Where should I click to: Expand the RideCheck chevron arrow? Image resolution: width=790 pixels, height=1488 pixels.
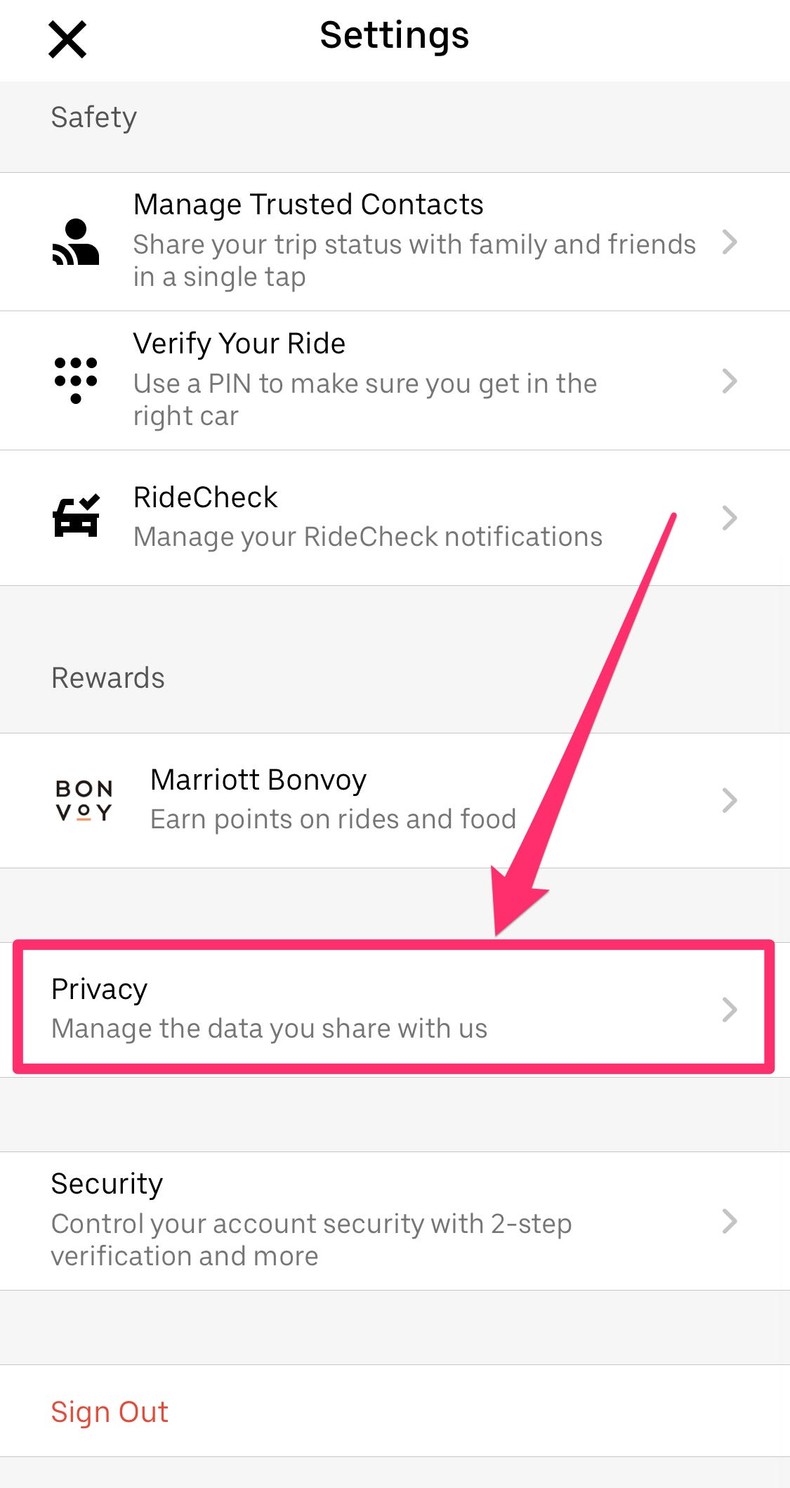tap(729, 517)
